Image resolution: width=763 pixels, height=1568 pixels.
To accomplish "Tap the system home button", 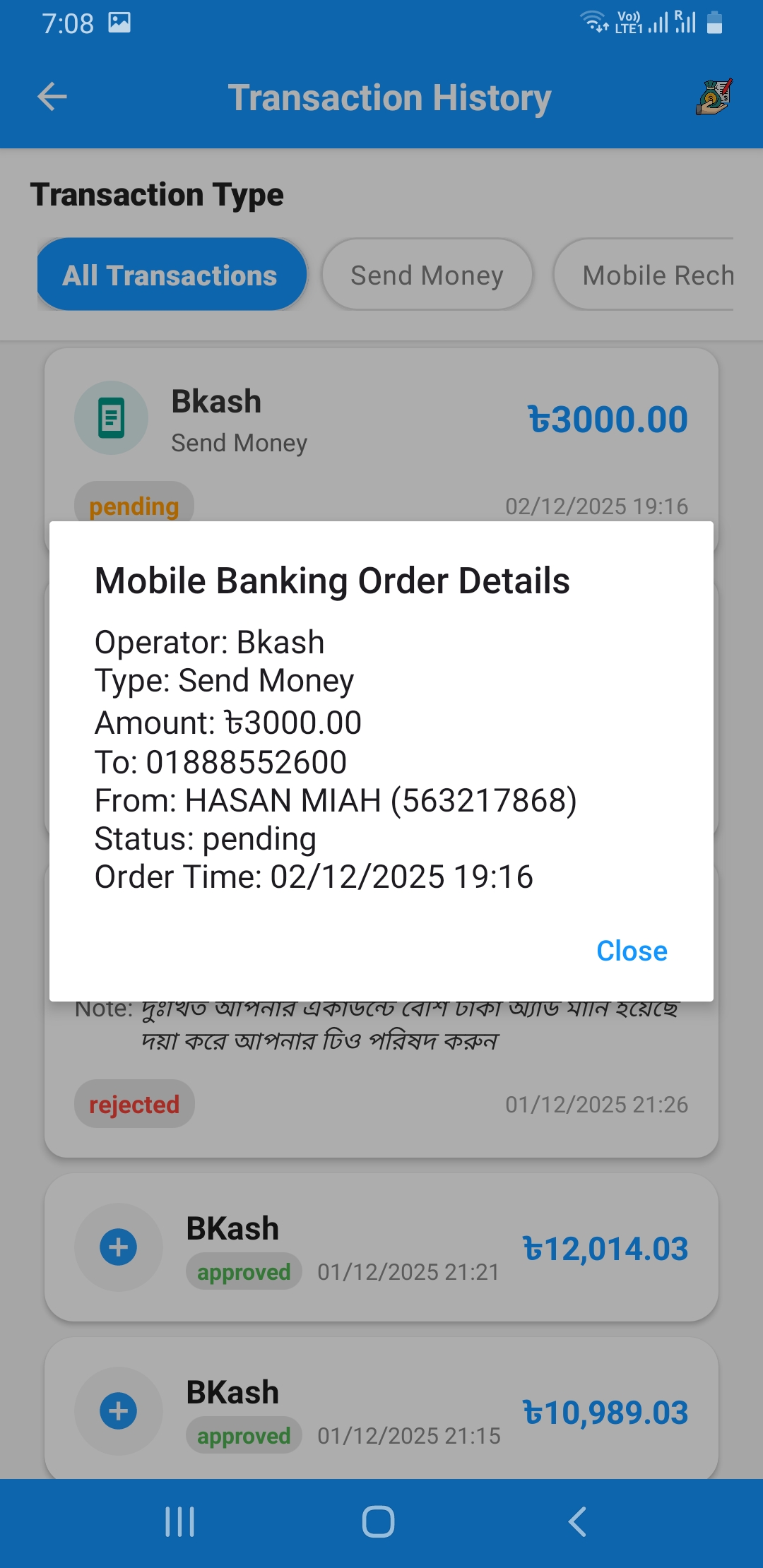I will [x=379, y=1521].
